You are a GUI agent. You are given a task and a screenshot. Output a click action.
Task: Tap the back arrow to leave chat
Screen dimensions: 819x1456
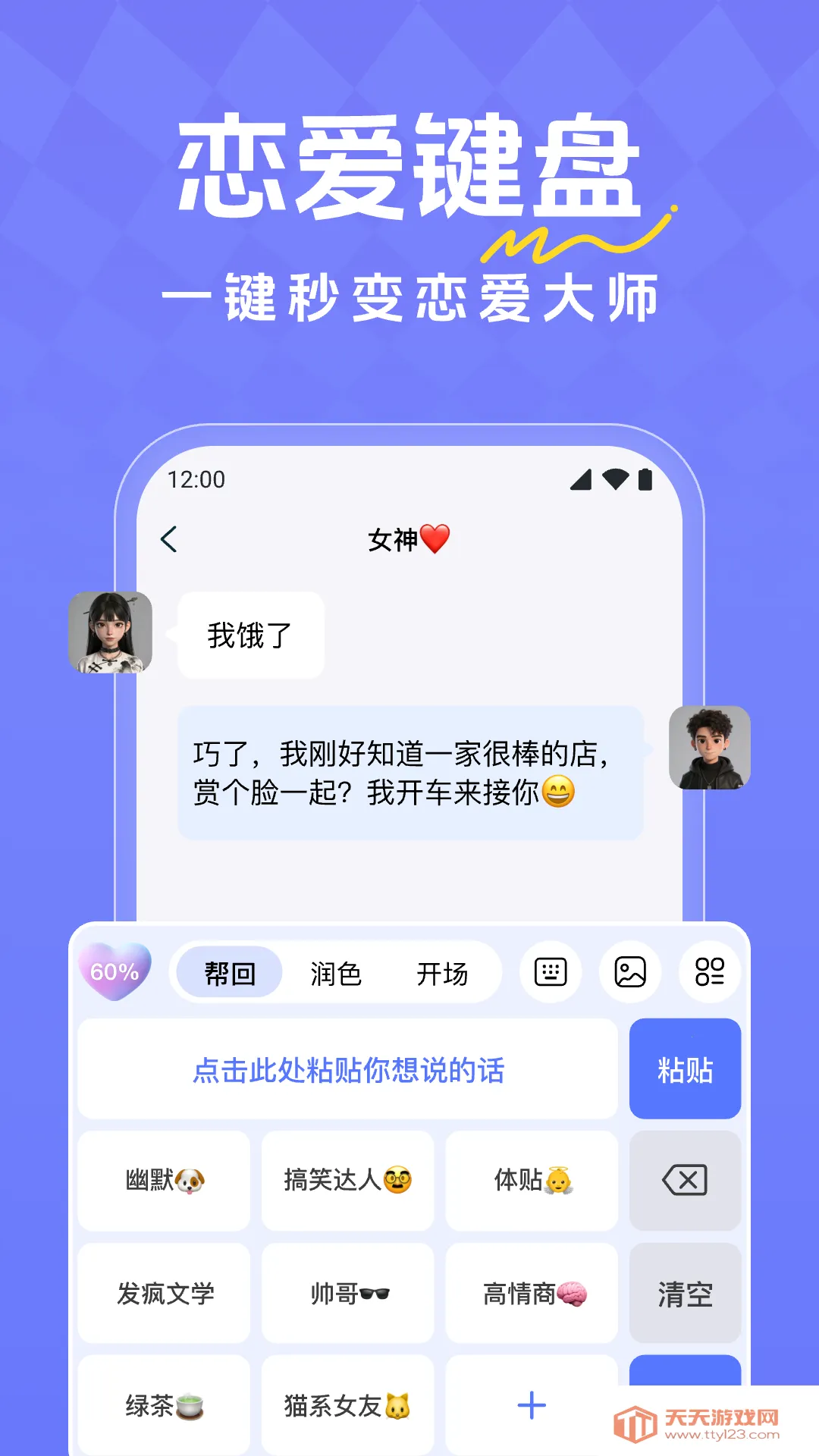(170, 540)
